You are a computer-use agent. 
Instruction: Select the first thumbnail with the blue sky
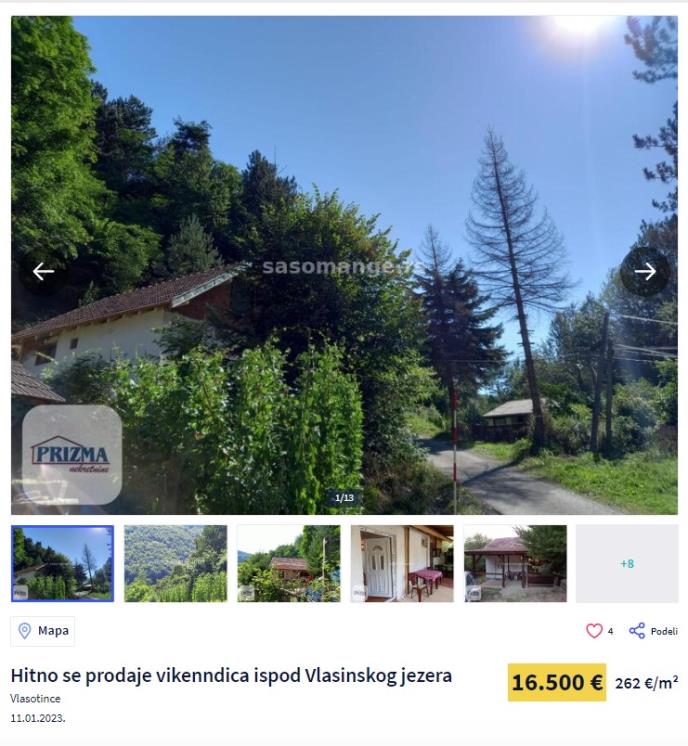tap(63, 564)
